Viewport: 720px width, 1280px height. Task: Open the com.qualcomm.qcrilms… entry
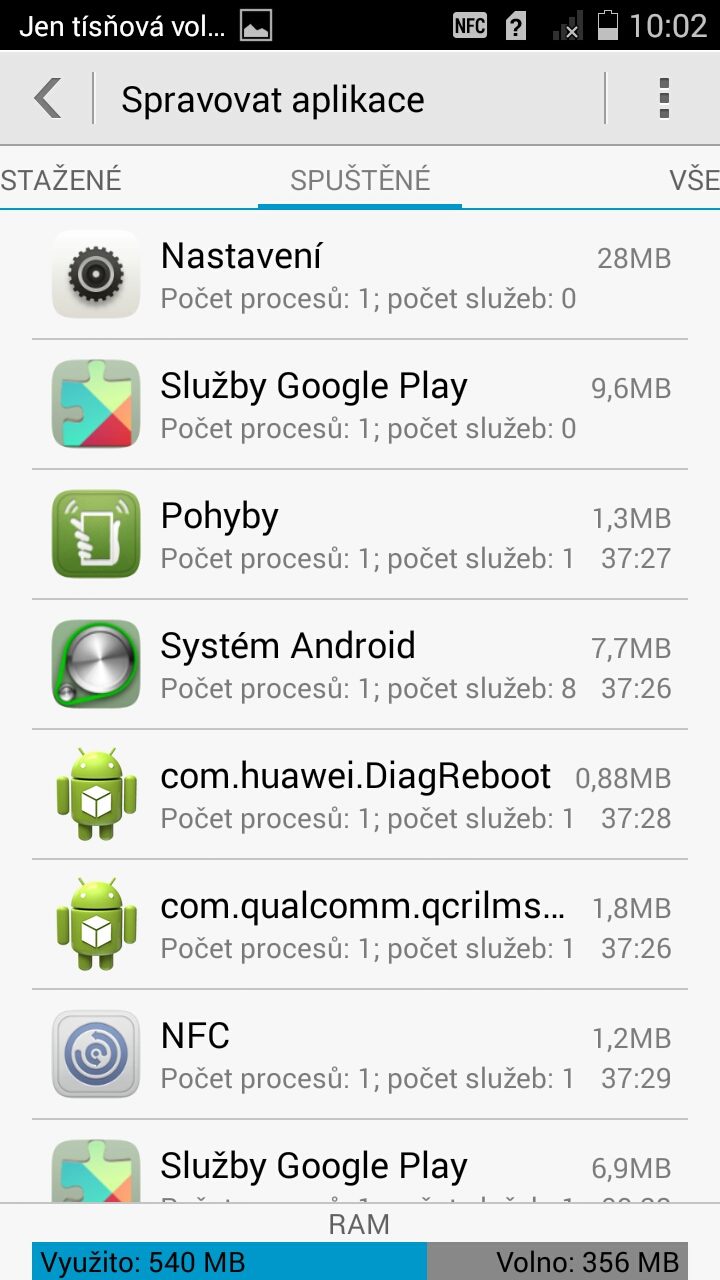pyautogui.click(x=360, y=925)
